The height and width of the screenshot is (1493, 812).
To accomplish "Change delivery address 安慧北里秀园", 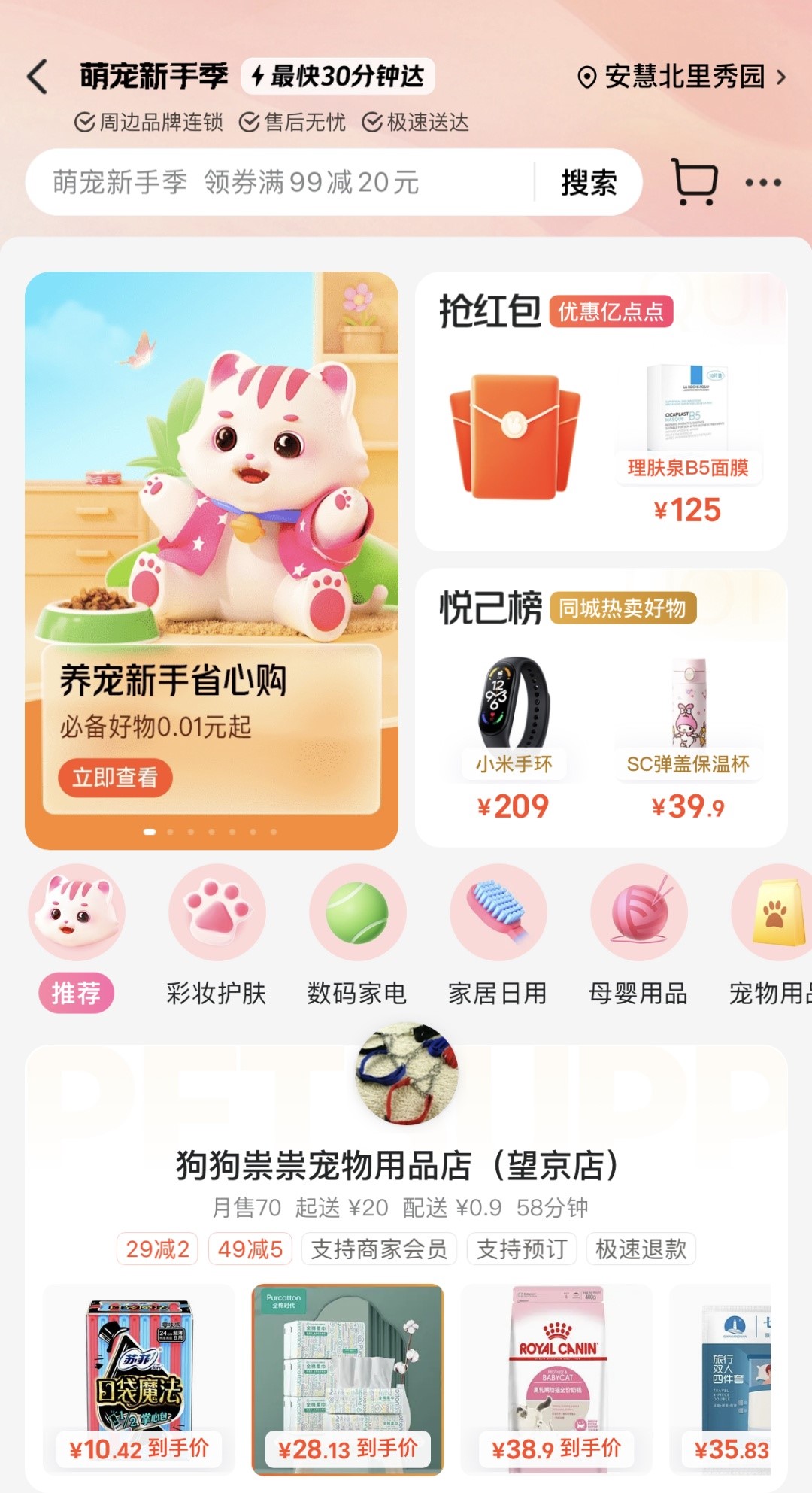I will [682, 77].
